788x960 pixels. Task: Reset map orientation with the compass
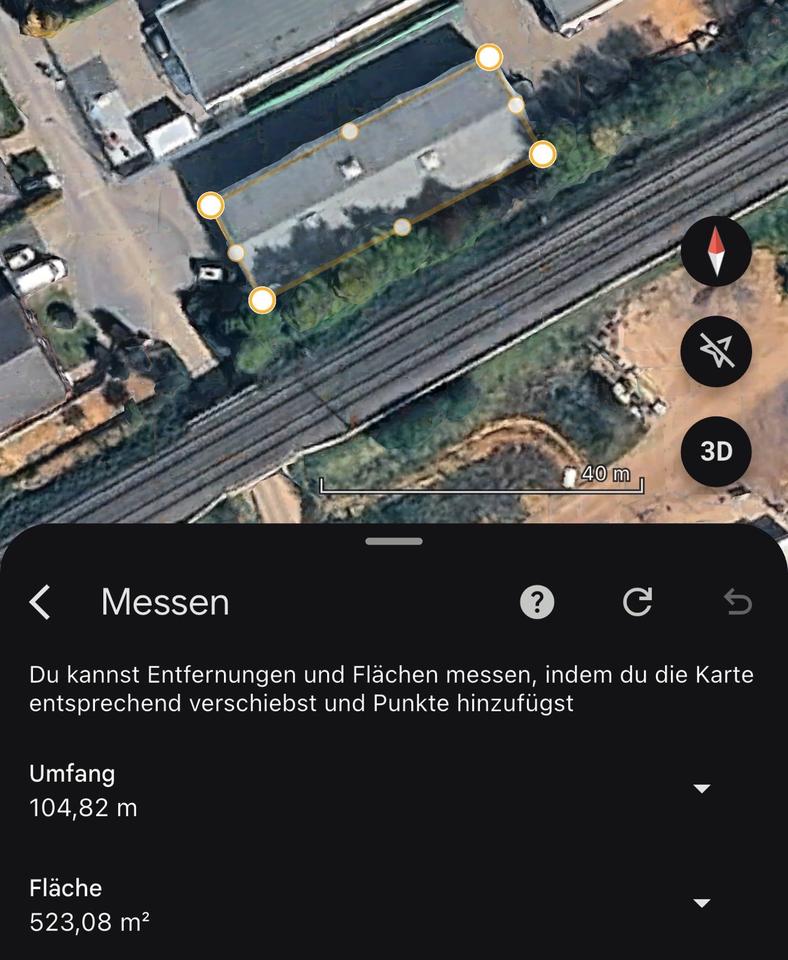tap(716, 251)
